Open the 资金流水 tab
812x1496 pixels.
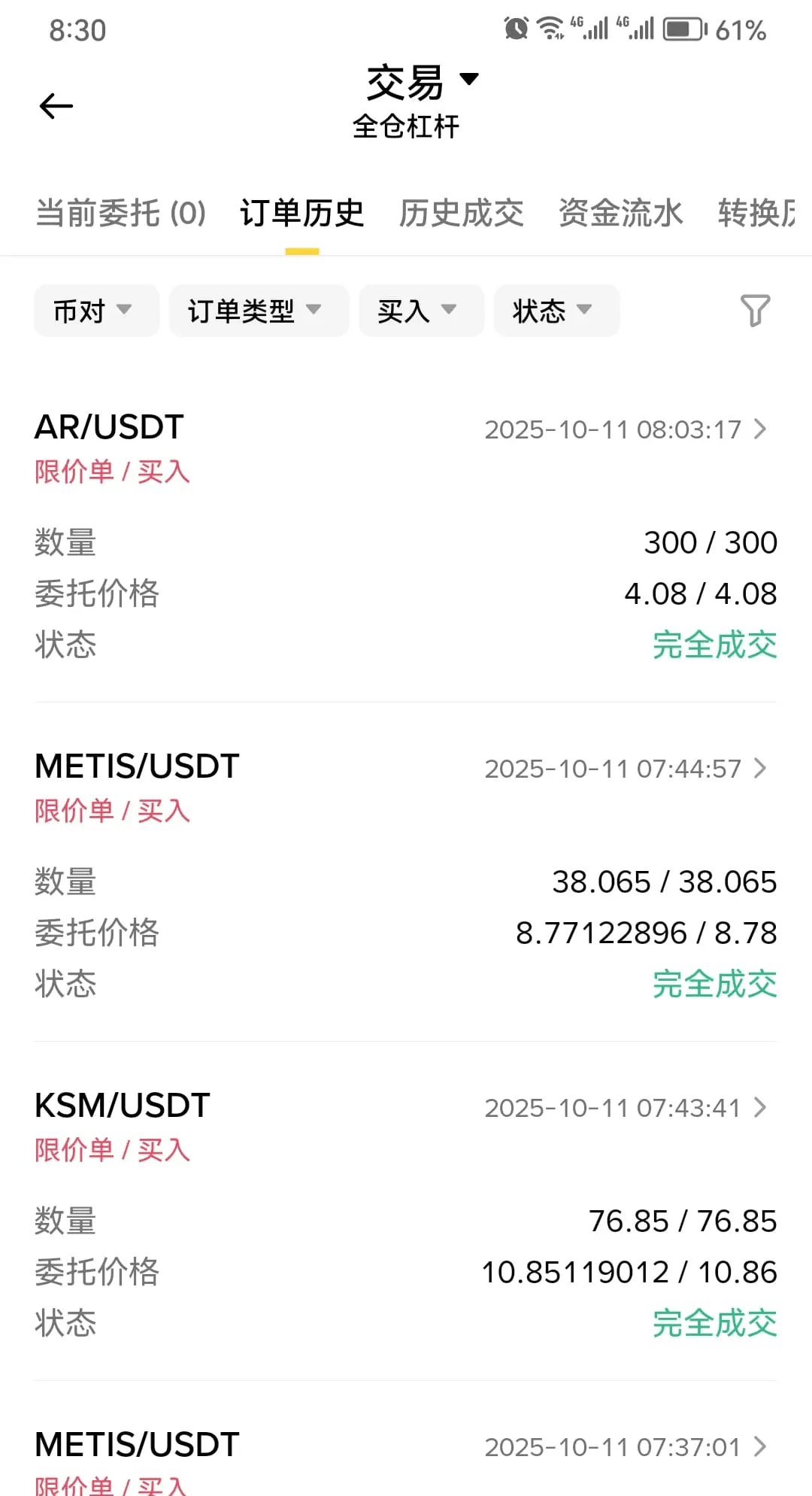[x=620, y=213]
